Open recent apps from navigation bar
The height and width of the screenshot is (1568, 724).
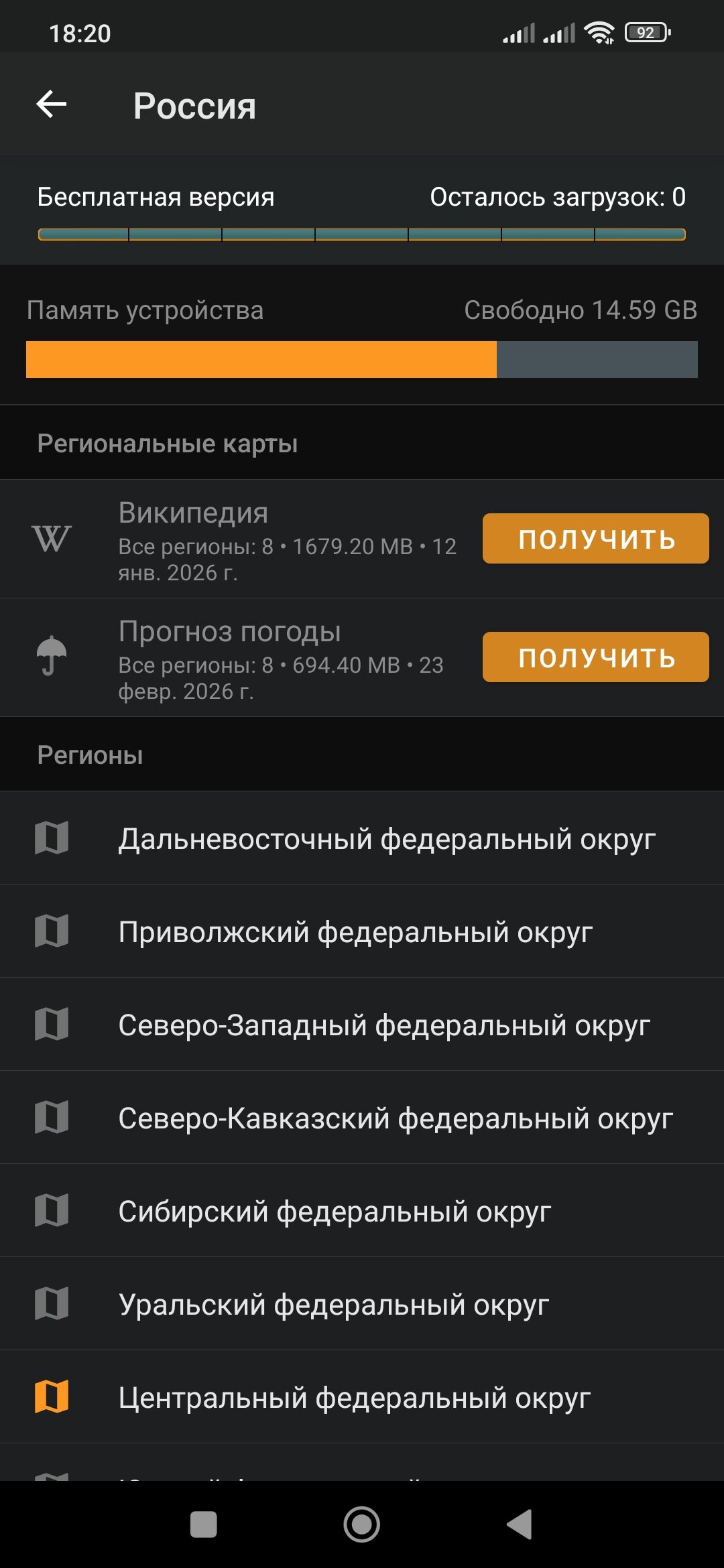coord(203,1524)
